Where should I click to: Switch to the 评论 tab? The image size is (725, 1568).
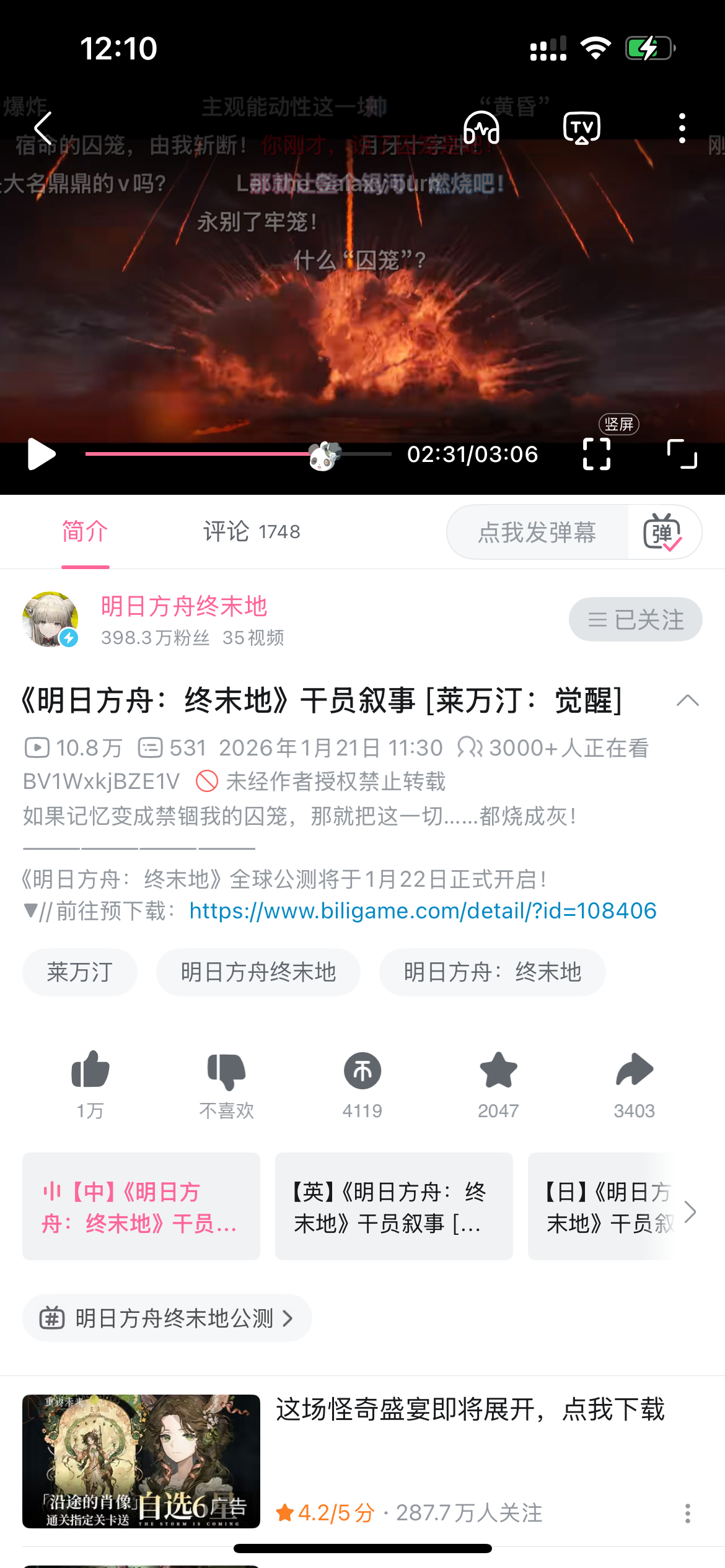click(x=252, y=531)
